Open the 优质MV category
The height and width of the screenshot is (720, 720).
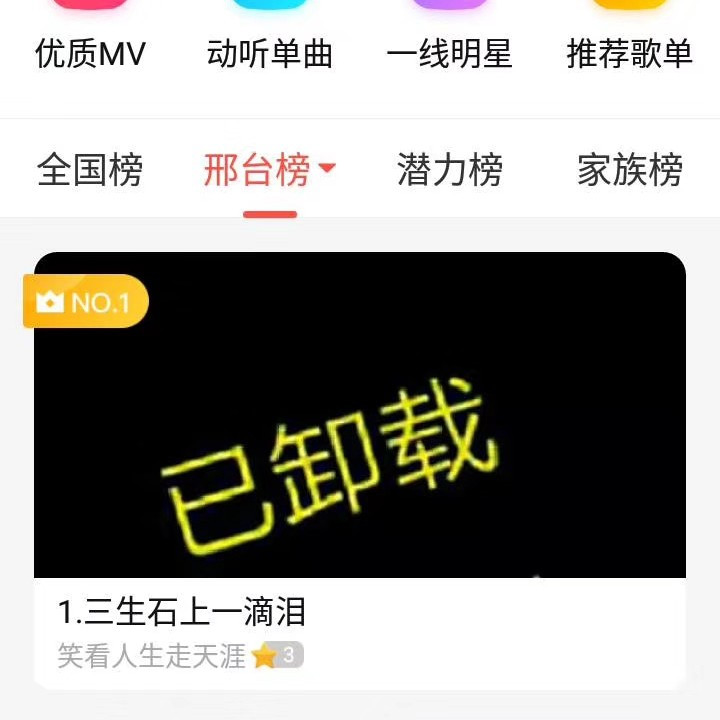point(90,54)
